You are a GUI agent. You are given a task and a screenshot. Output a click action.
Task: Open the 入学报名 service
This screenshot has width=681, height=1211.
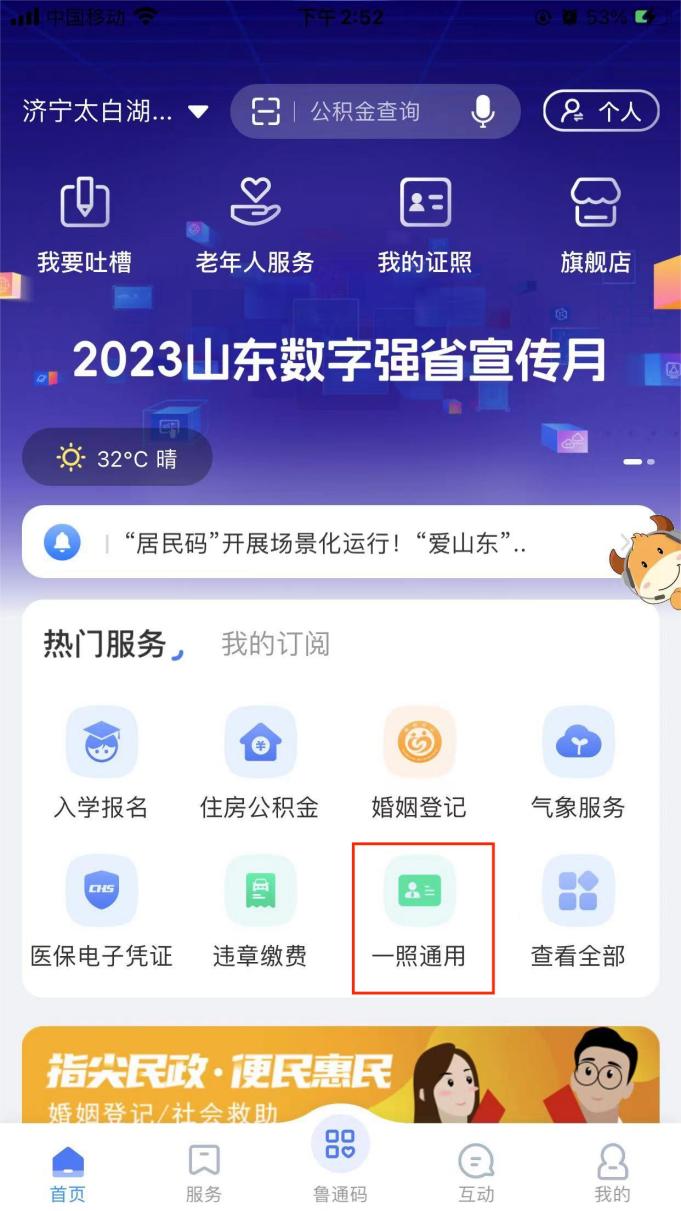coord(101,763)
